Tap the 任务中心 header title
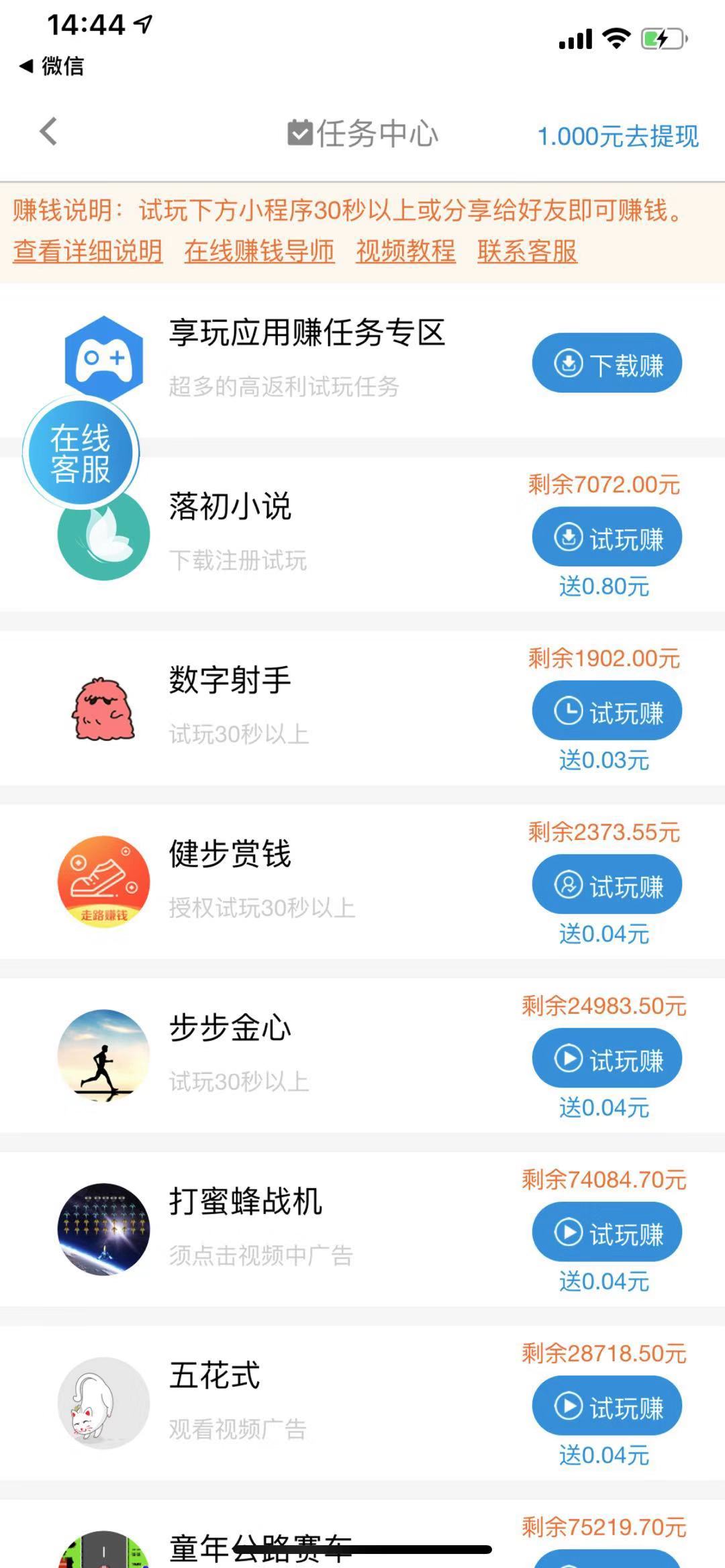 (x=362, y=134)
